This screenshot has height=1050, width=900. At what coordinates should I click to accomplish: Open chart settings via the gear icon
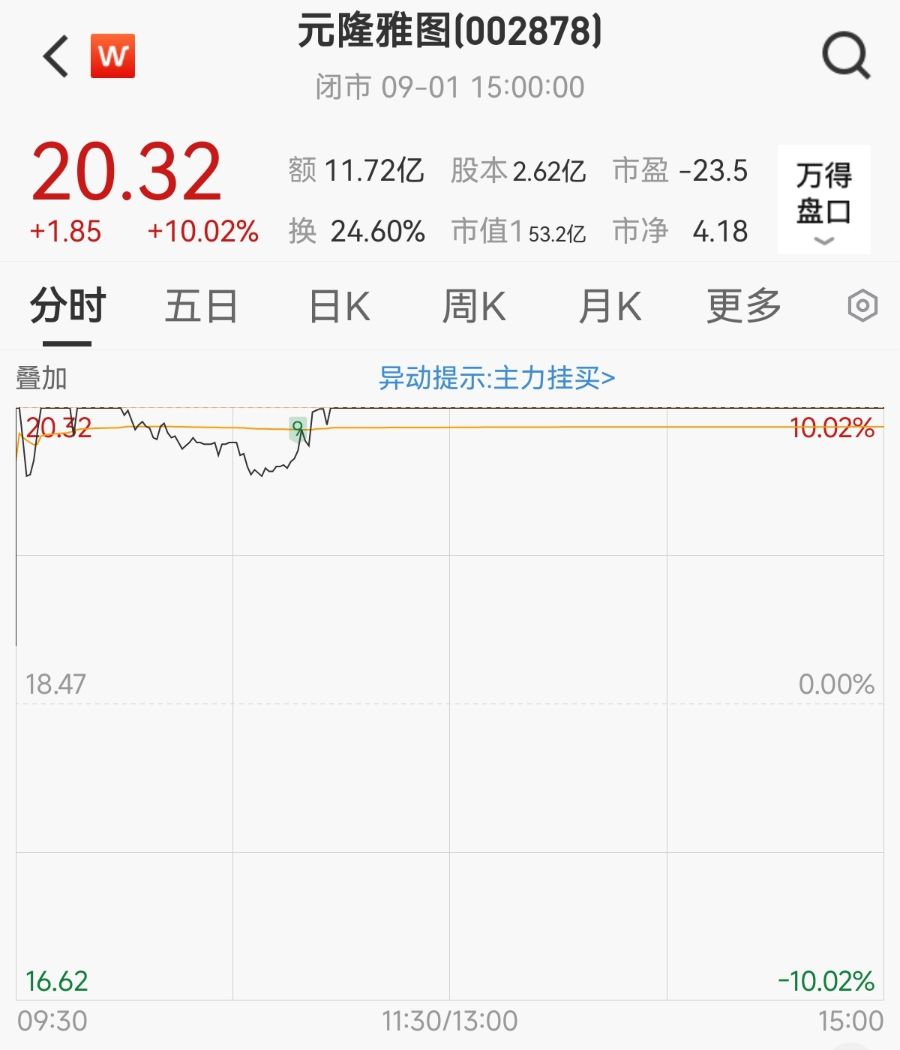pos(861,306)
